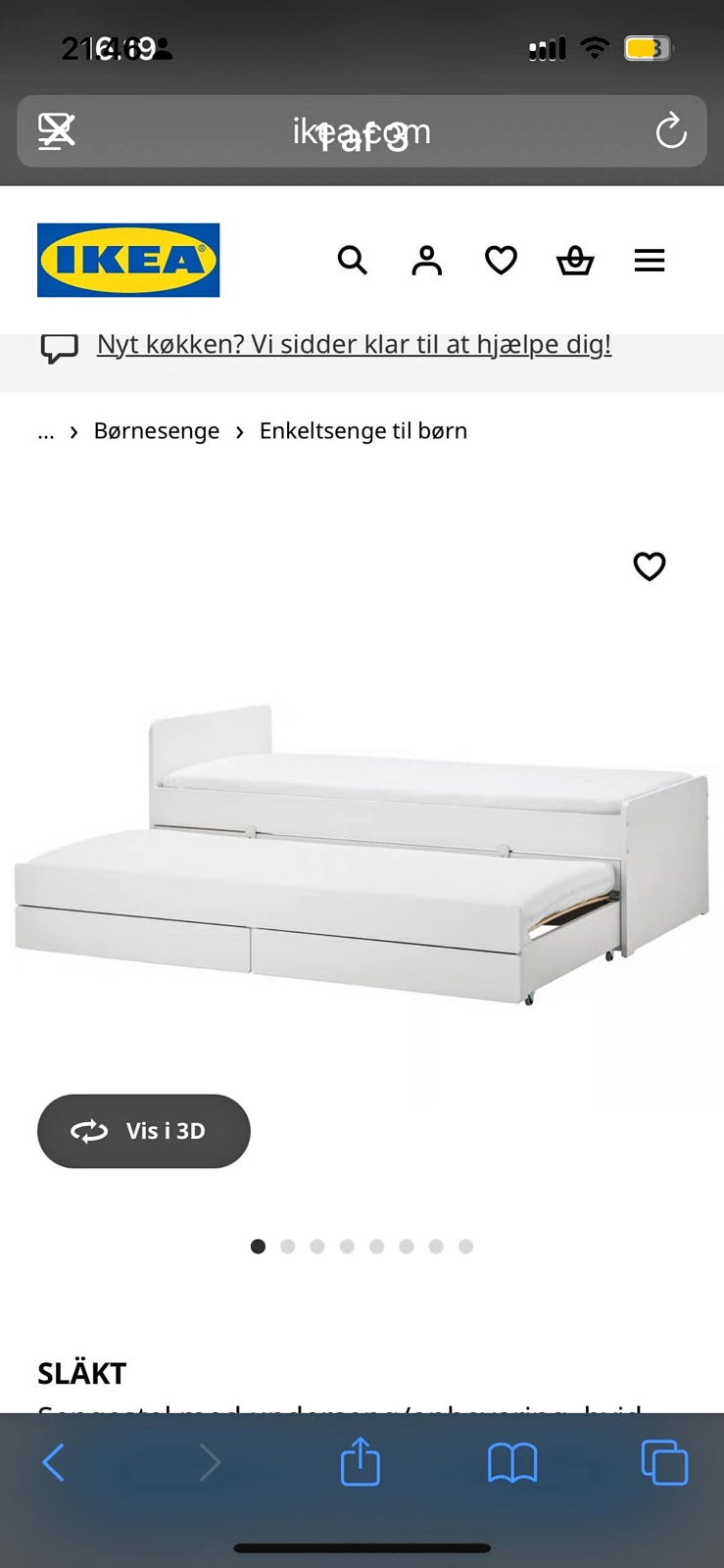The width and height of the screenshot is (724, 1568).
Task: Add the SLÄKT bed to favorites with the heart
Action: pyautogui.click(x=649, y=566)
